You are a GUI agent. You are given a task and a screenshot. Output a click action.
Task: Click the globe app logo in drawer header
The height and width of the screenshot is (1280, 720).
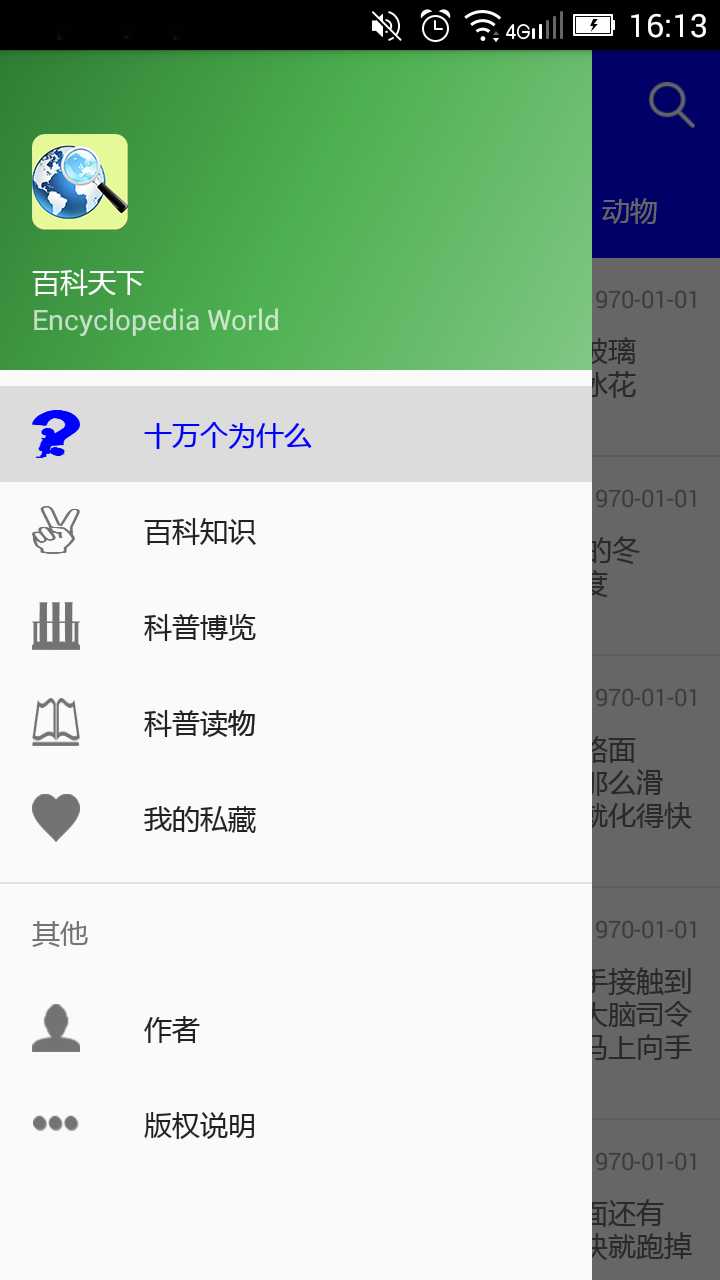(x=79, y=181)
